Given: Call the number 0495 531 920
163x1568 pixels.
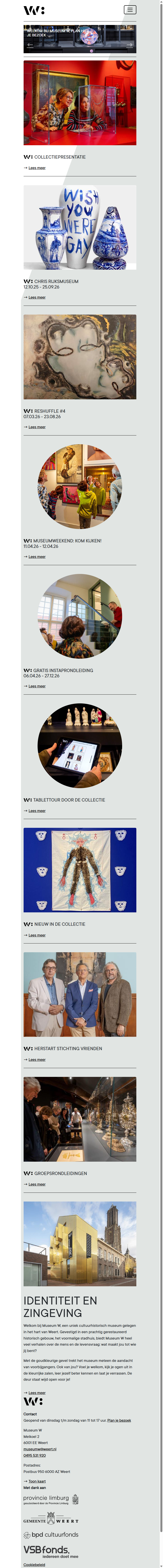Looking at the screenshot, I should [35, 1456].
